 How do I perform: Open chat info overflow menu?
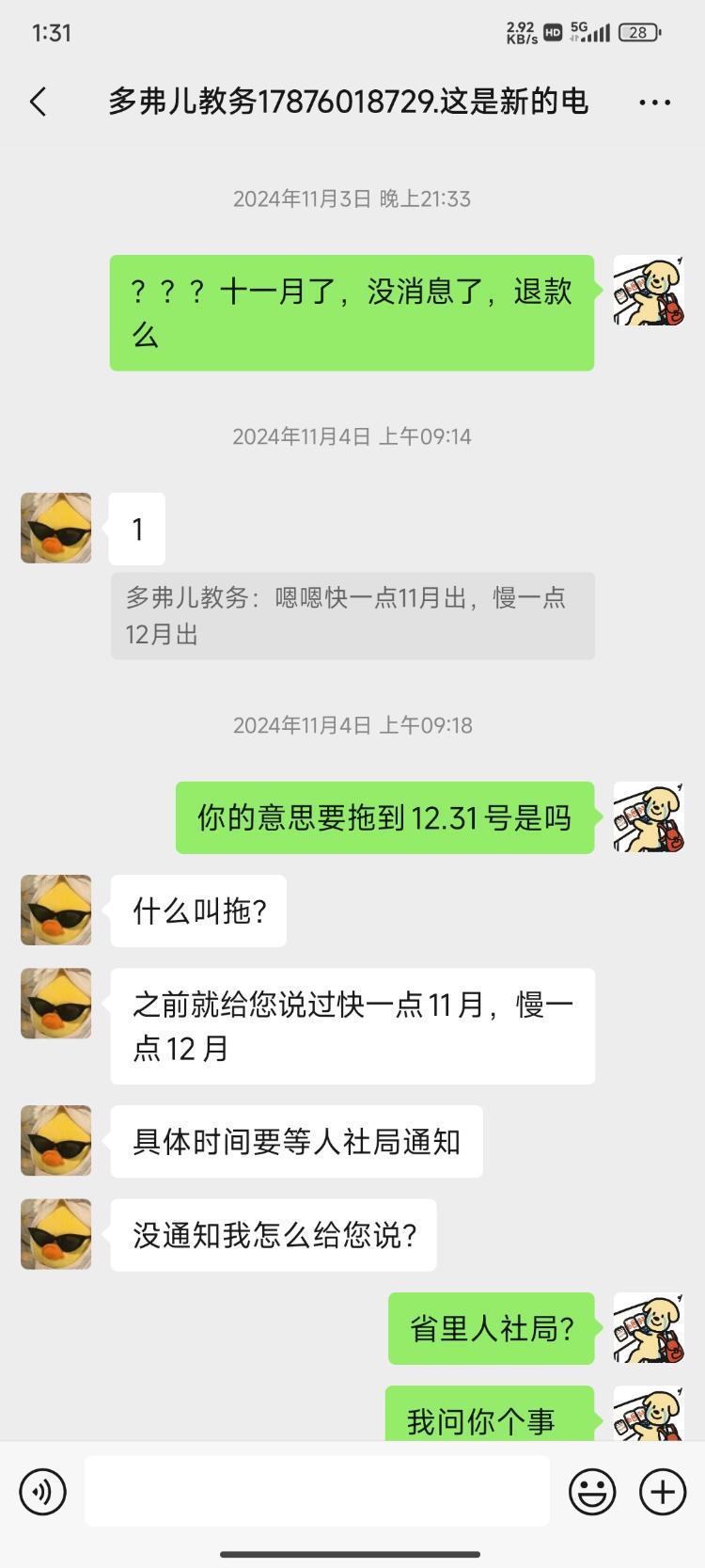654,102
